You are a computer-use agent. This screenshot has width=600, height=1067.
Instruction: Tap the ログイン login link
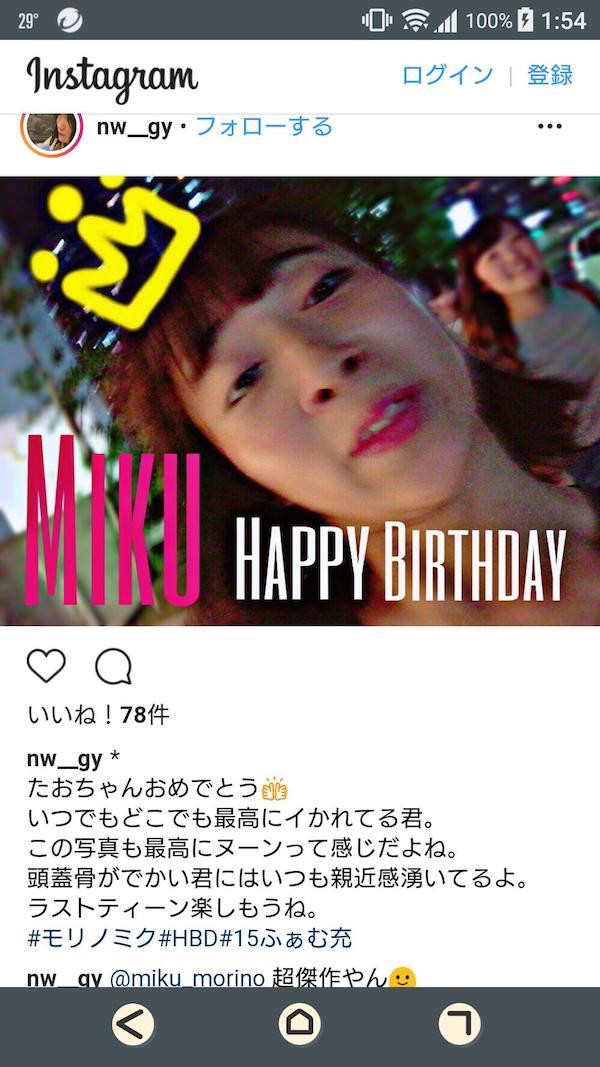(447, 75)
